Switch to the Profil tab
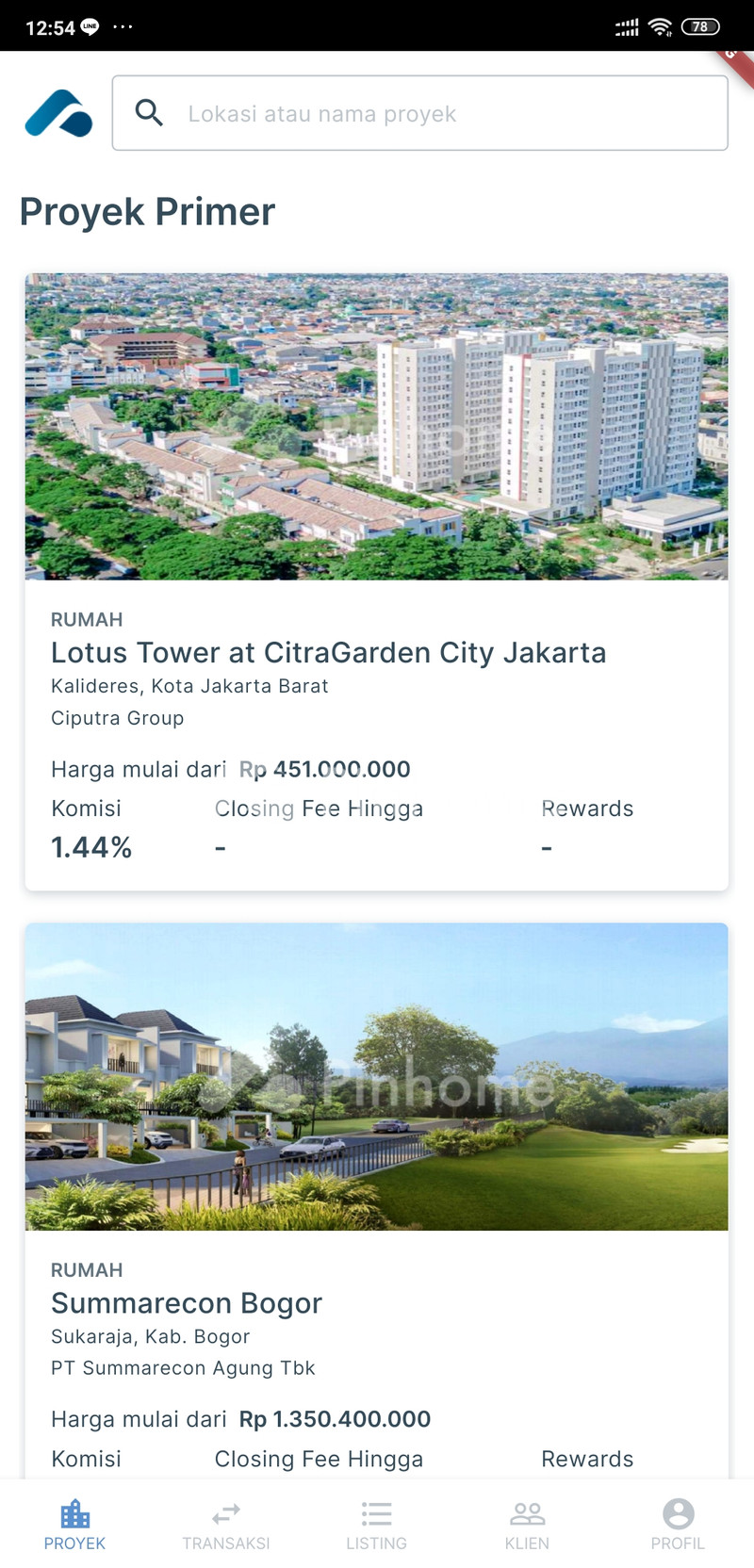Viewport: 754px width, 1568px height. click(x=678, y=1525)
